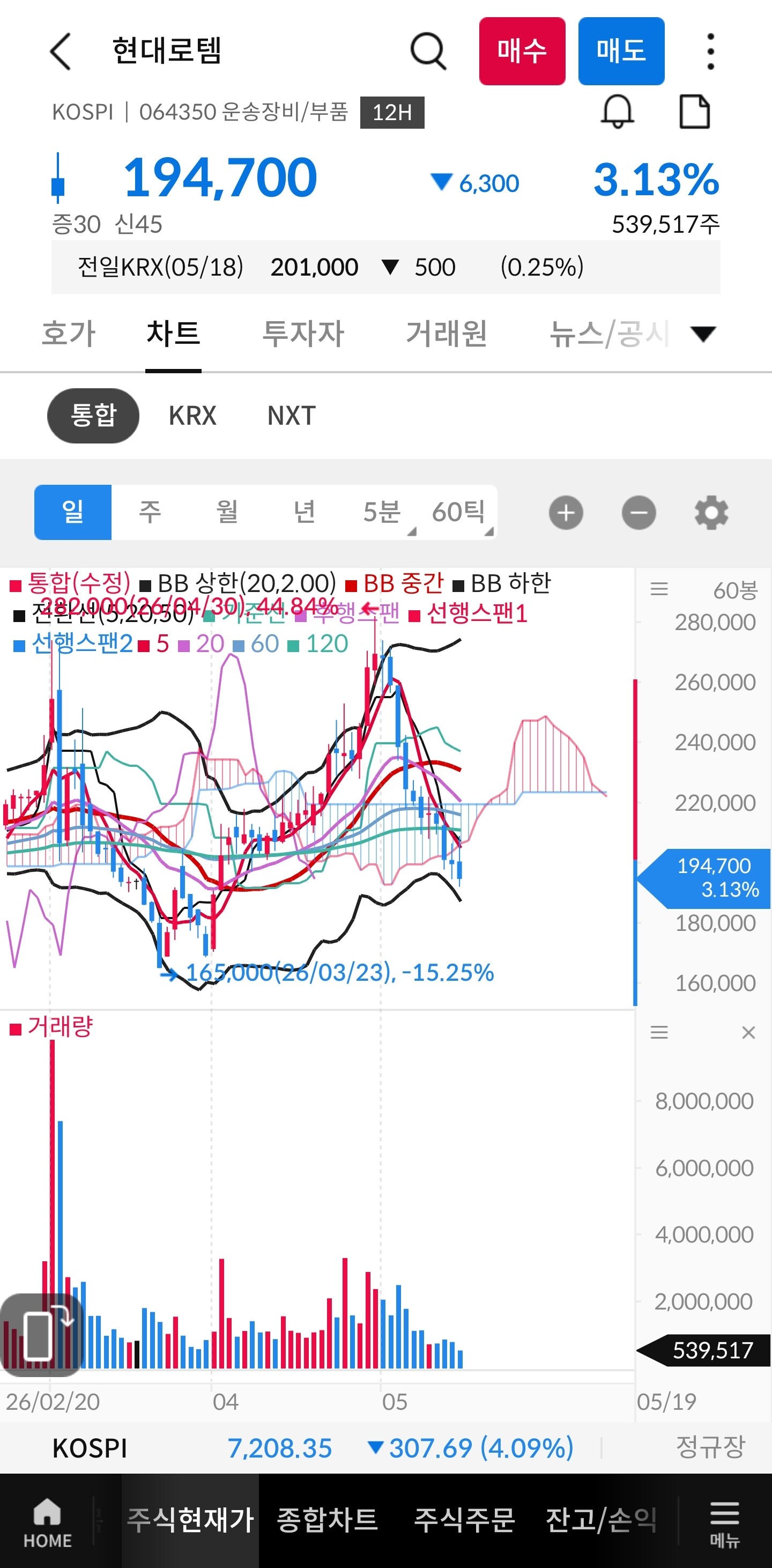Select the NXT market option

pyautogui.click(x=292, y=416)
